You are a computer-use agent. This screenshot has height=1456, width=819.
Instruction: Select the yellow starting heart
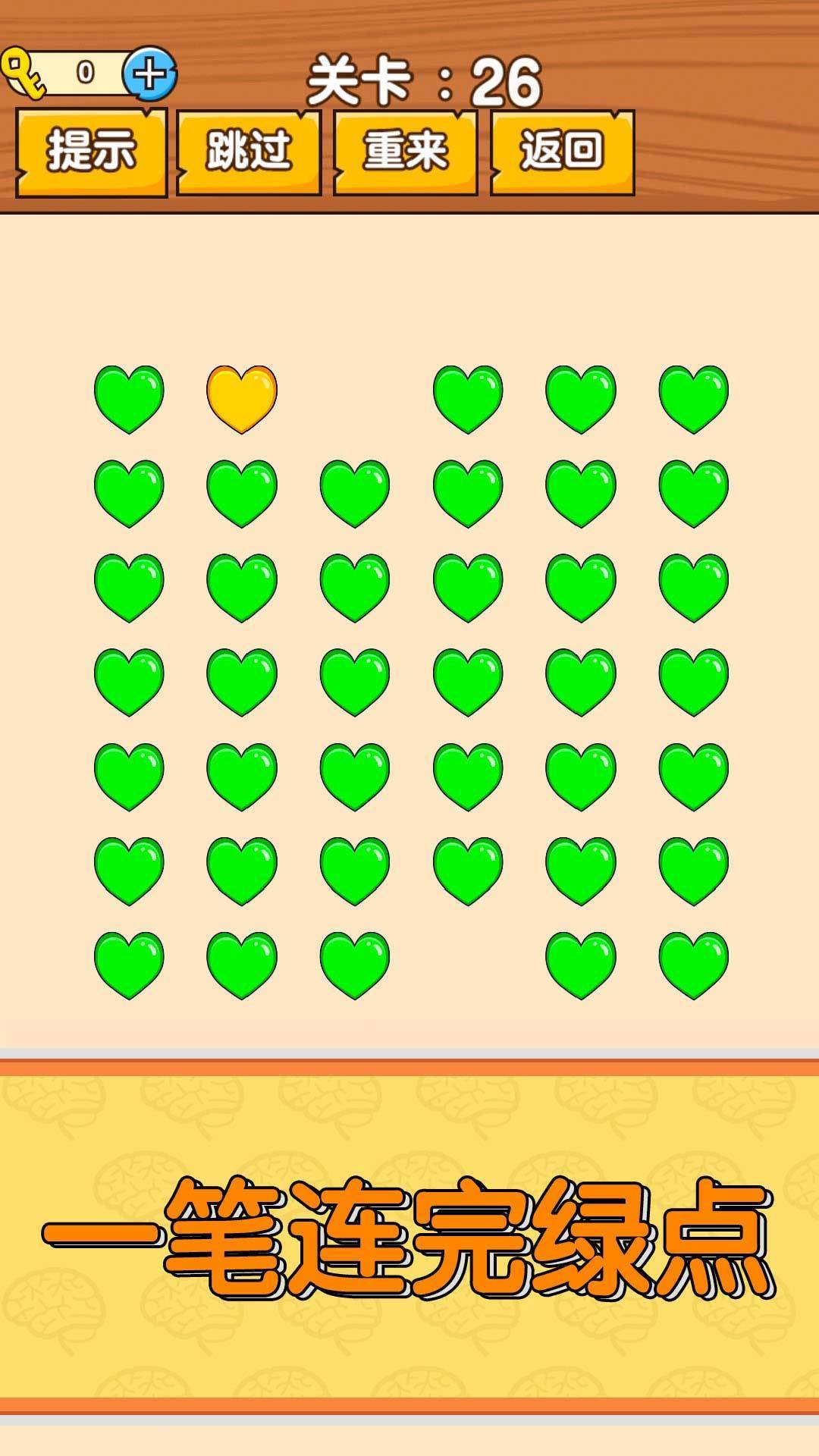(x=242, y=397)
